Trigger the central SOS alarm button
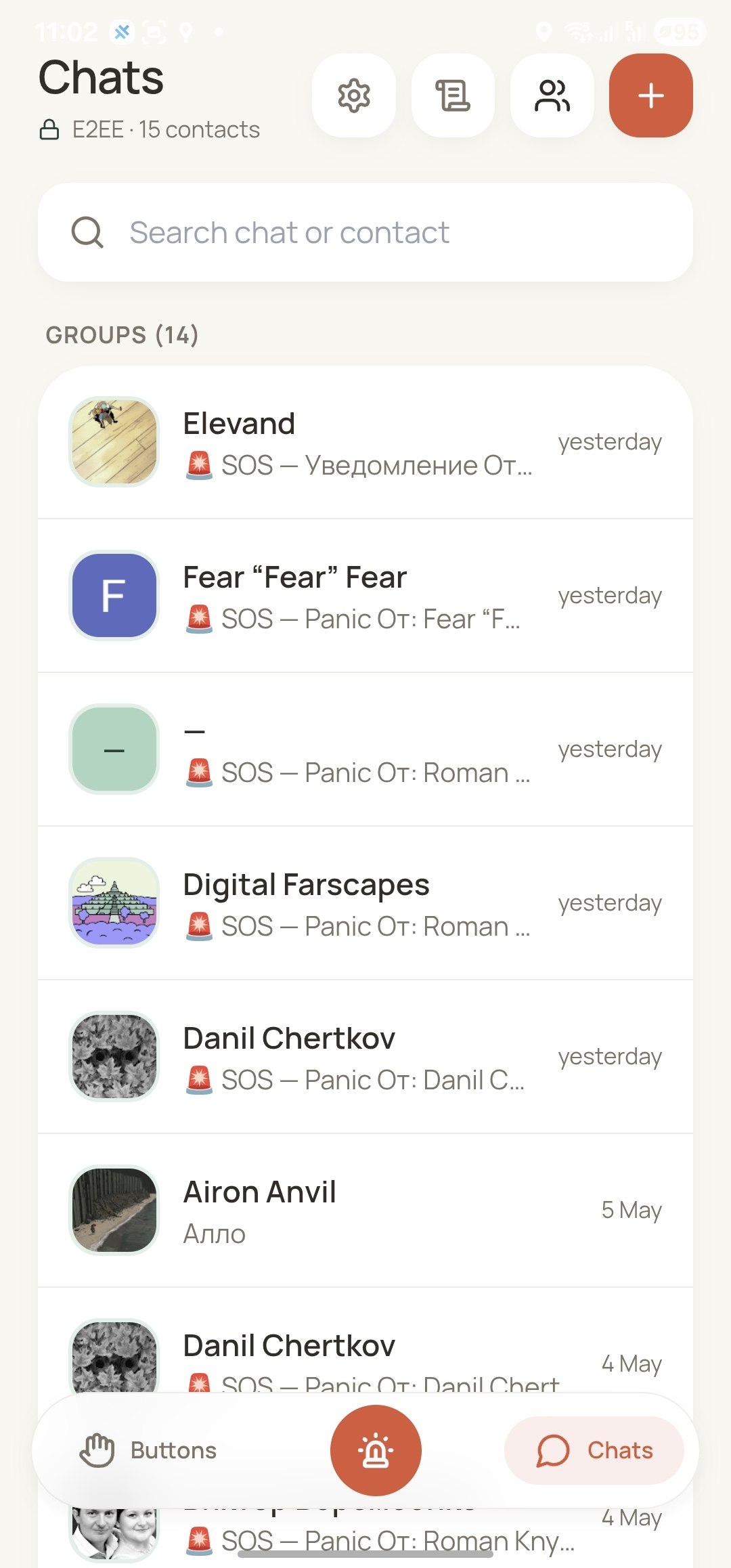731x1568 pixels. (376, 1450)
